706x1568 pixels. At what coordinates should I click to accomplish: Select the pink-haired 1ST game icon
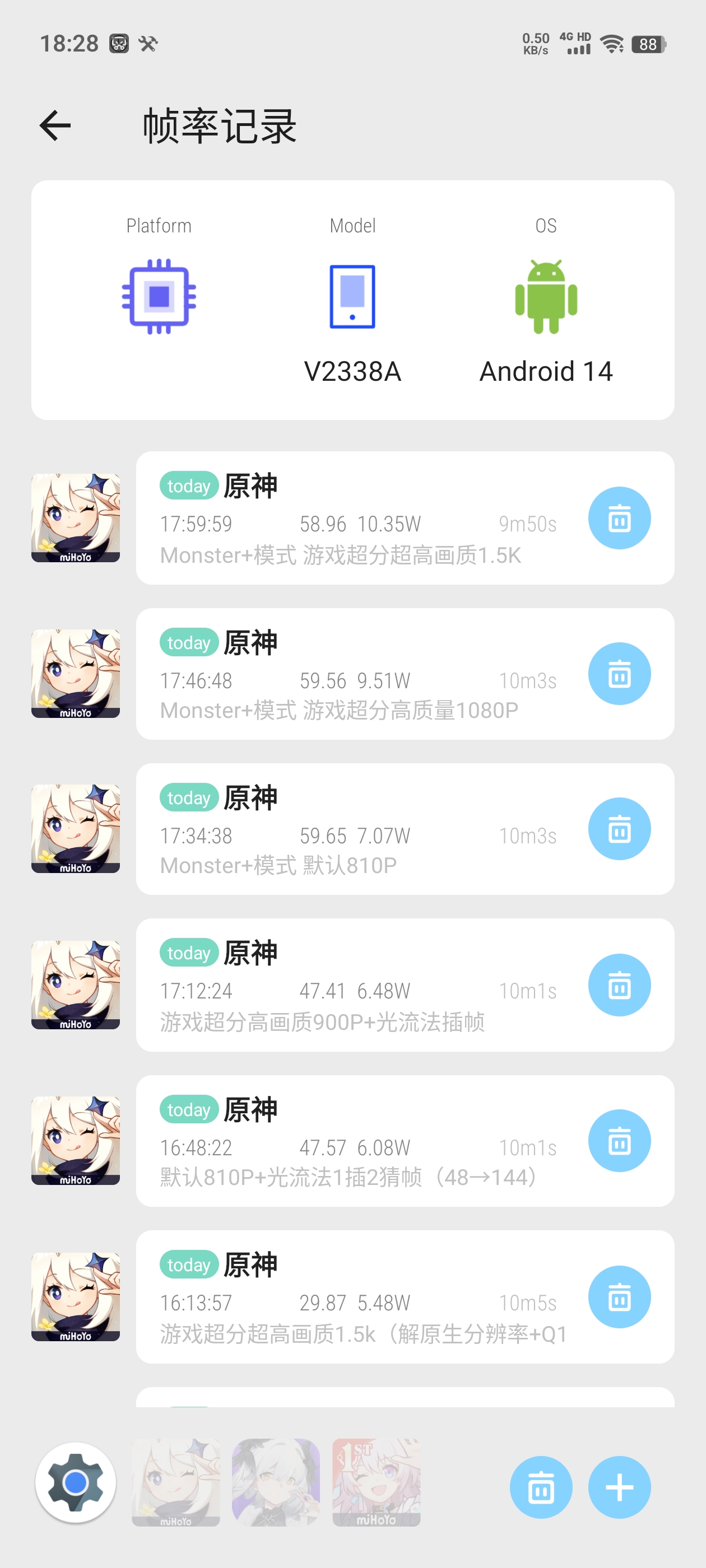point(377,1483)
